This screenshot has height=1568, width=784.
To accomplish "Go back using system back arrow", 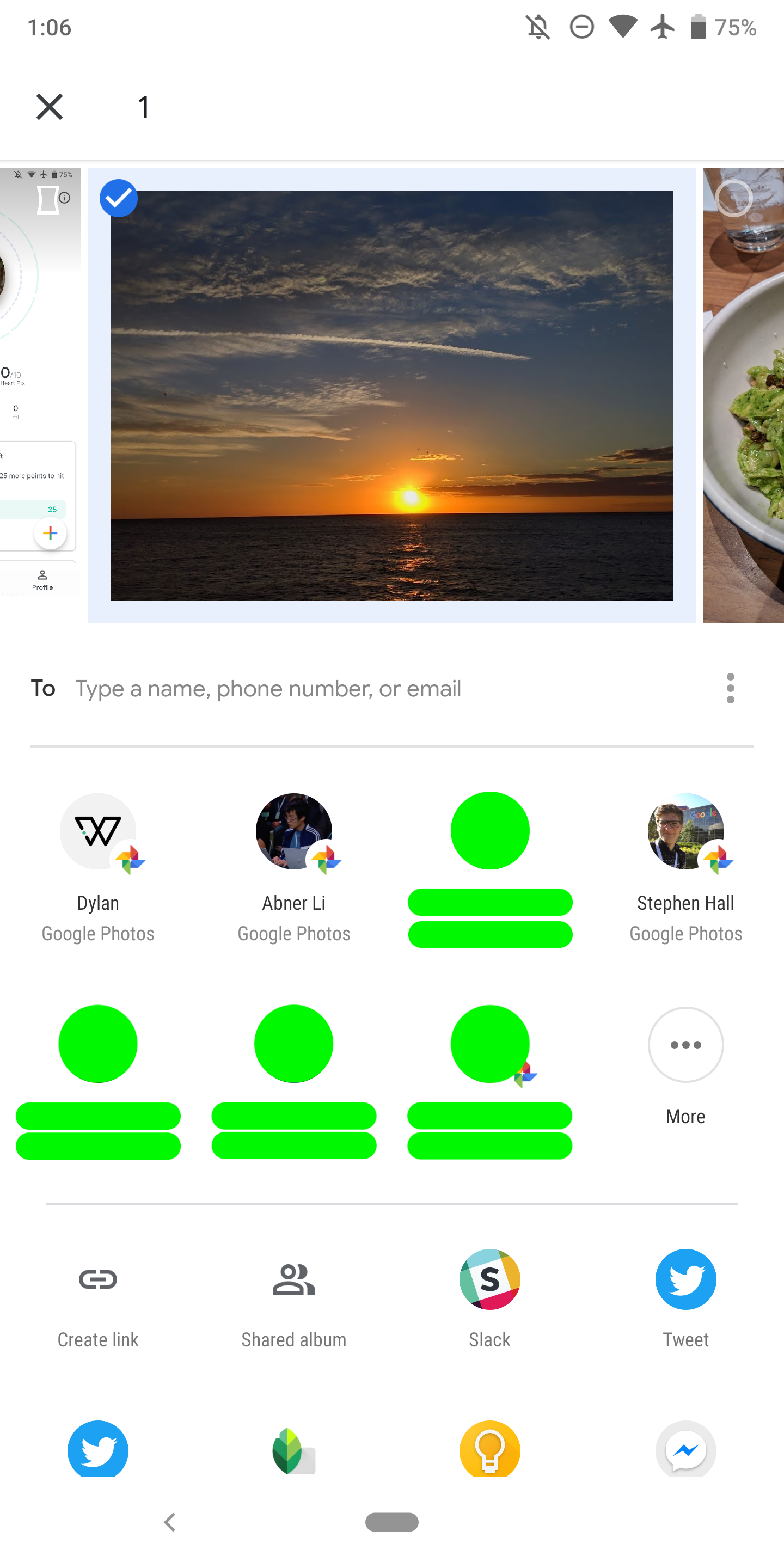I will click(170, 1522).
